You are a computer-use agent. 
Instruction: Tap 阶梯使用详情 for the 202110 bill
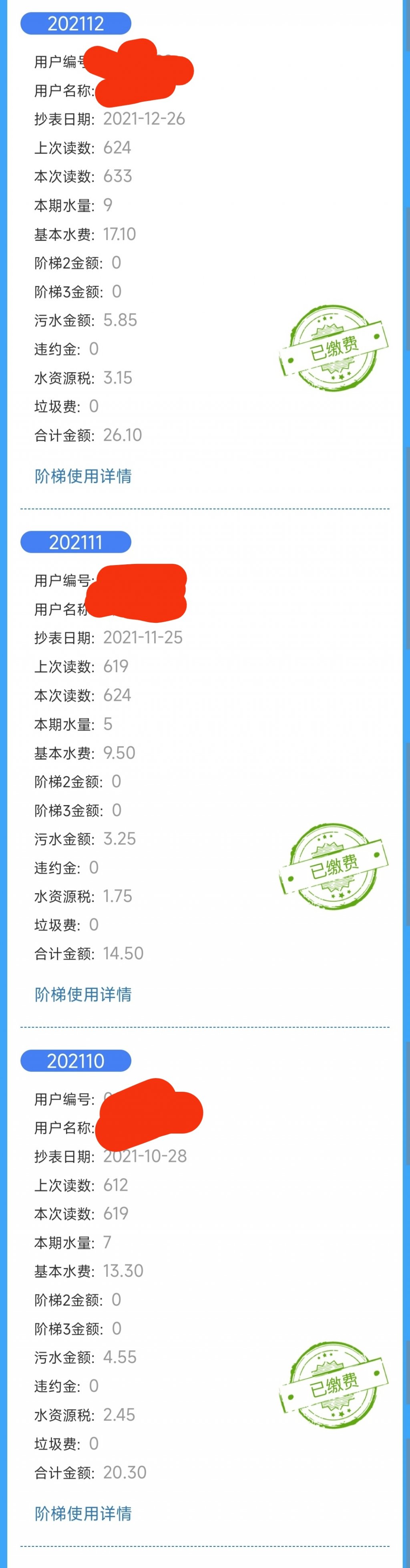coord(83,1513)
